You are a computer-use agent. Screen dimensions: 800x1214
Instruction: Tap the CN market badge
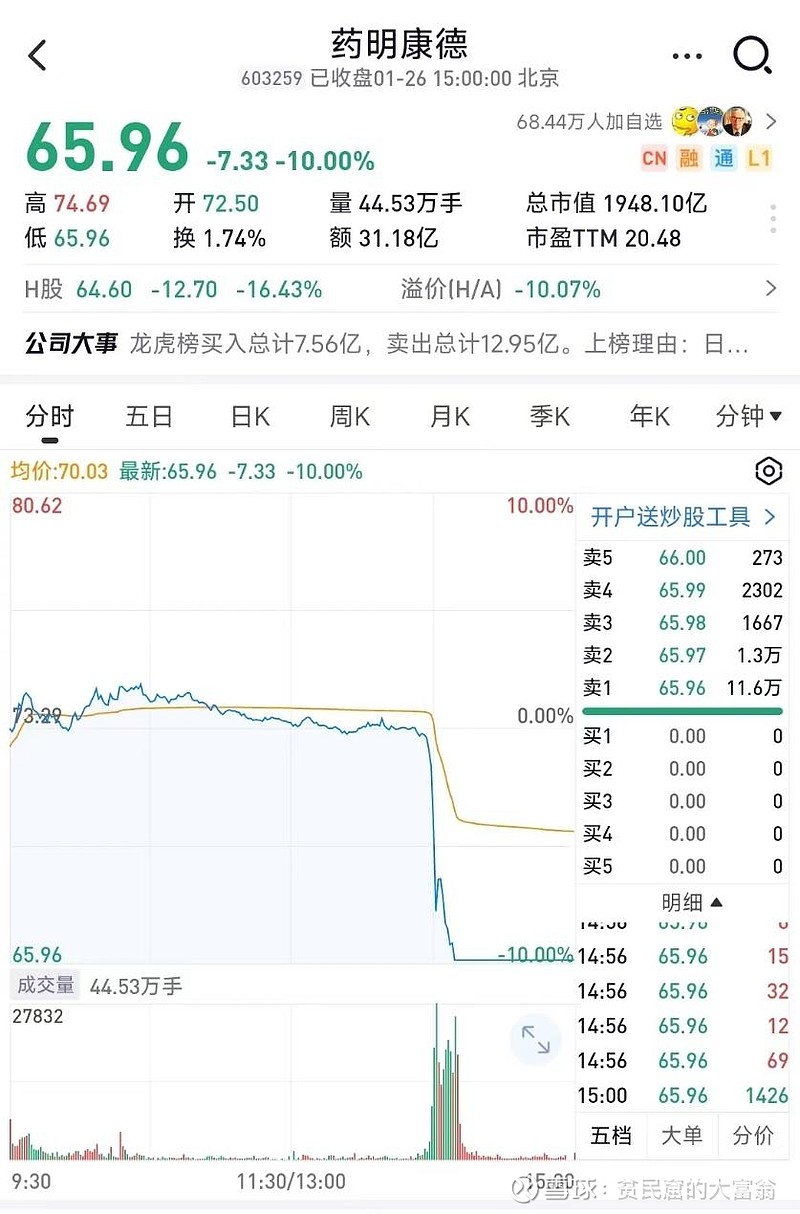(654, 158)
